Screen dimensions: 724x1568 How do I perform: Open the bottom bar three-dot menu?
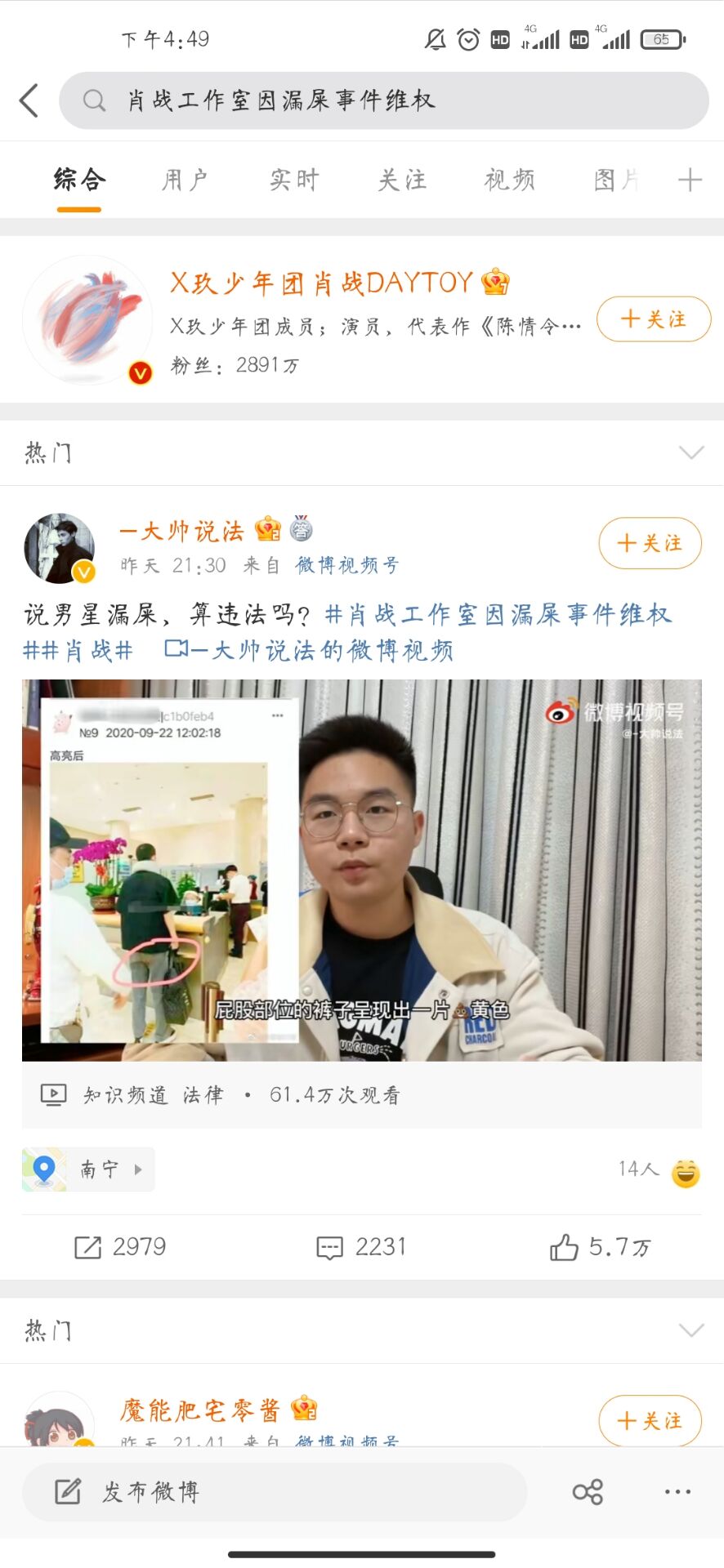click(x=677, y=1492)
